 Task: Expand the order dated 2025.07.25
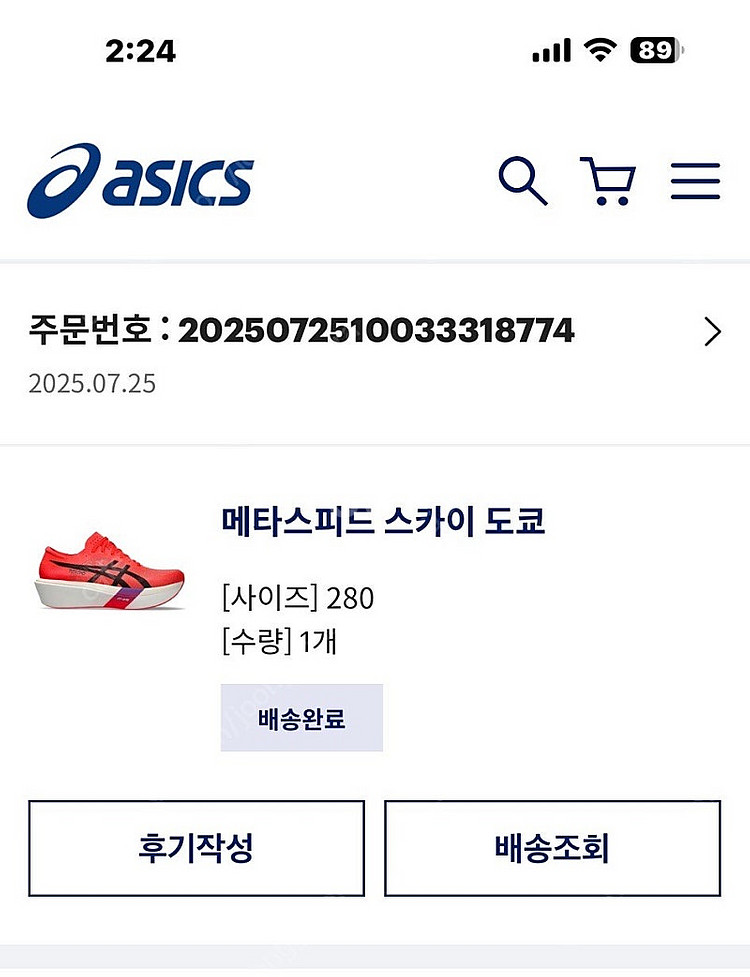[x=90, y=383]
